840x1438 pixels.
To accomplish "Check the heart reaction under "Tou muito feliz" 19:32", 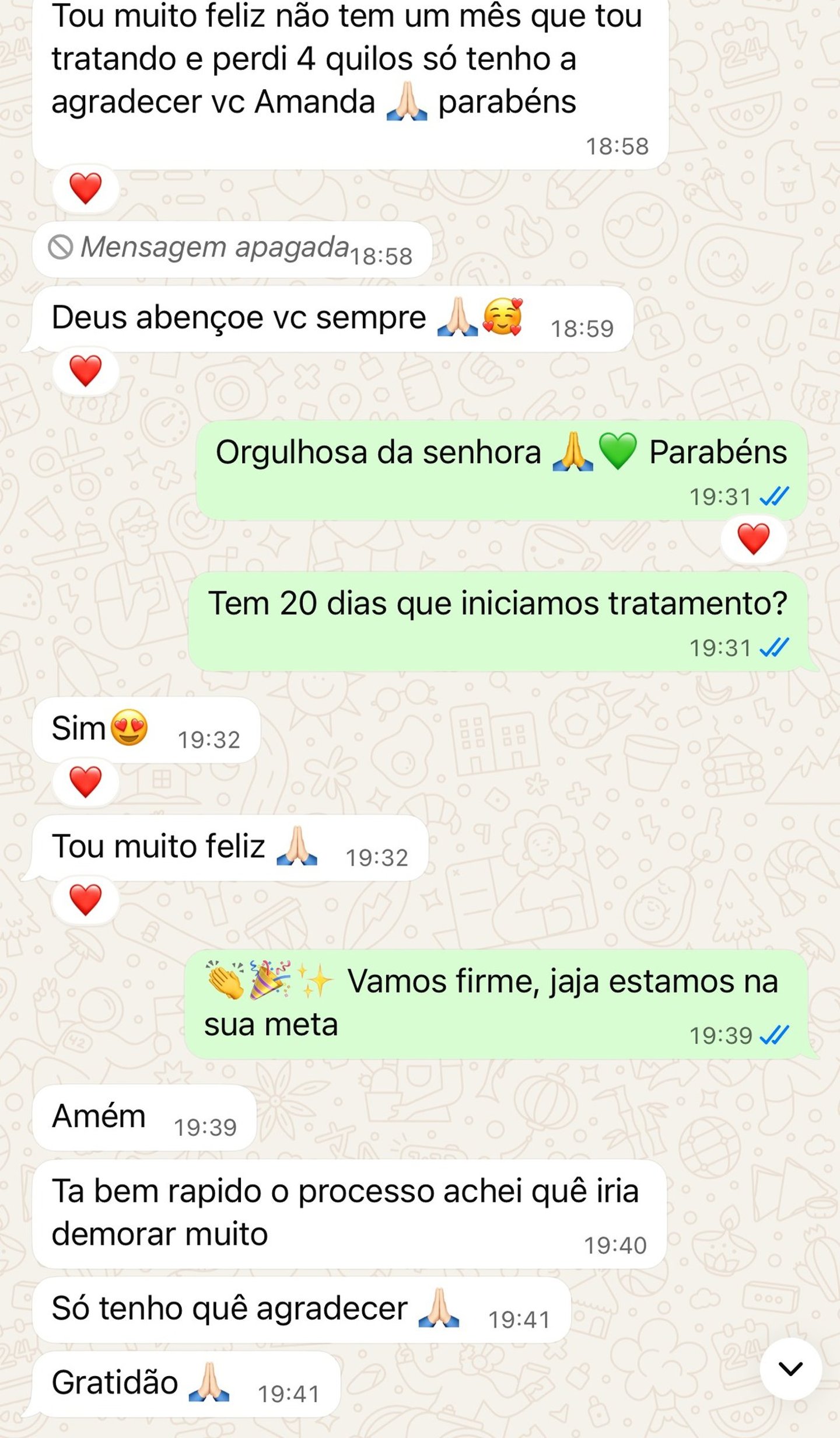I will [x=86, y=899].
